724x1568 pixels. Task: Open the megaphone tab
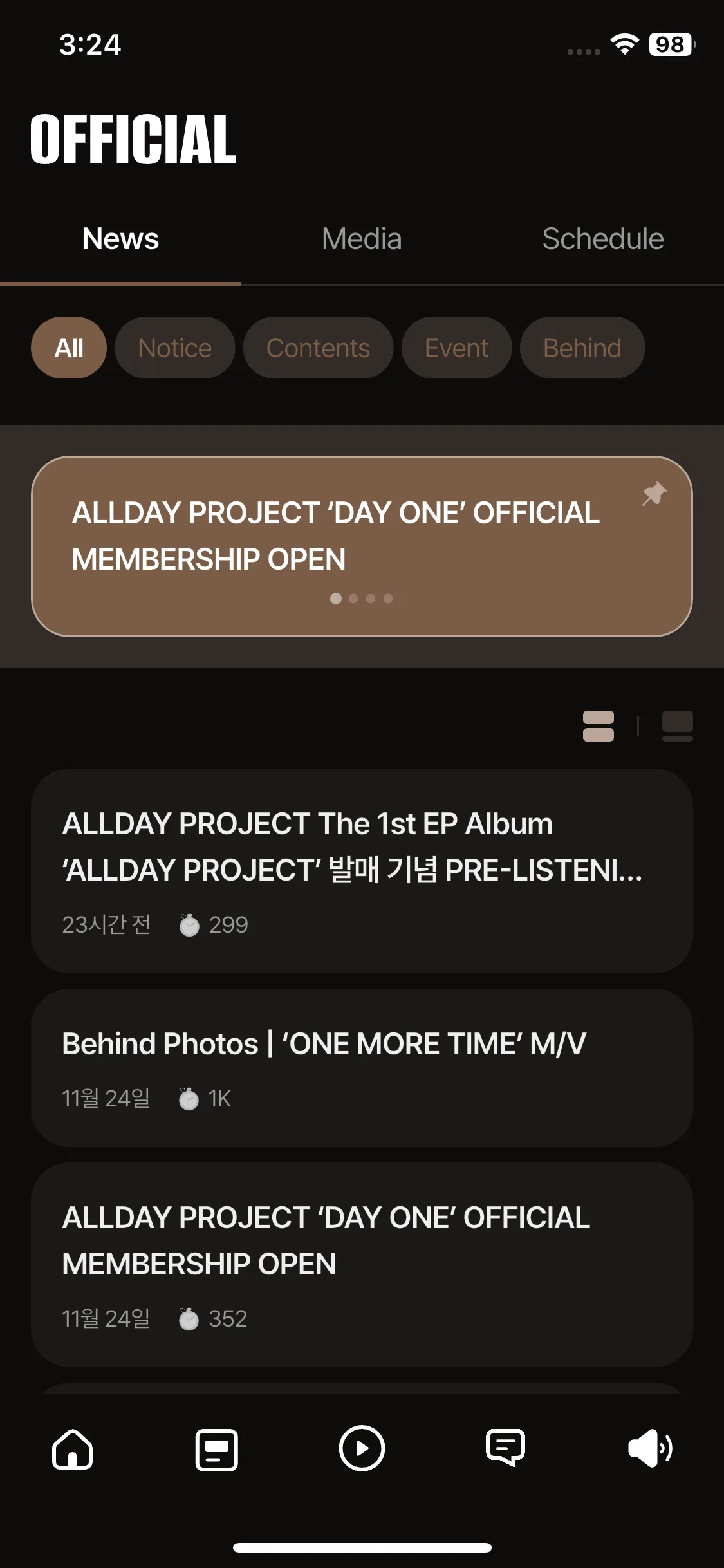click(x=650, y=1449)
